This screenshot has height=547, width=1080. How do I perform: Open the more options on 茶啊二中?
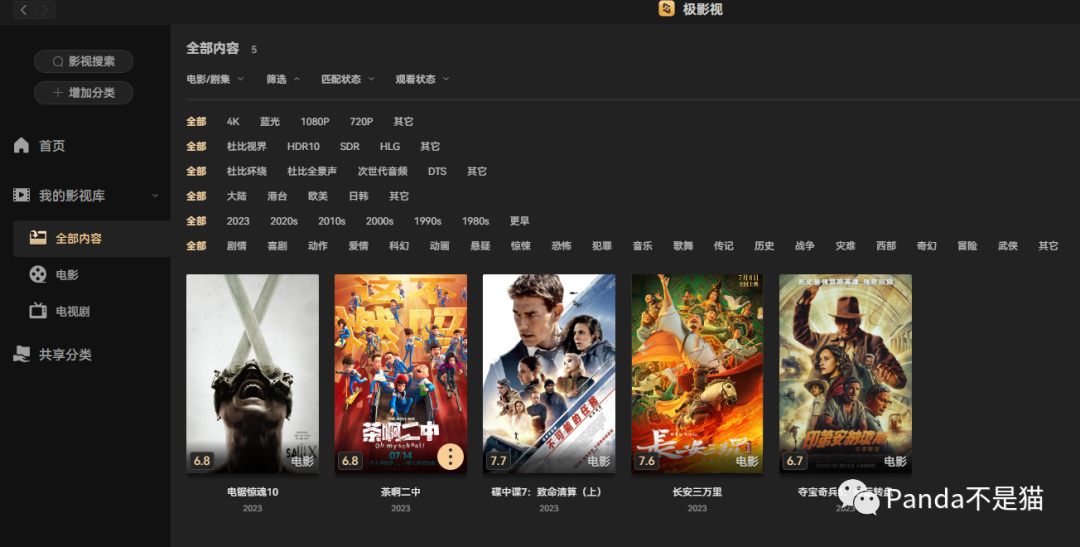[451, 456]
